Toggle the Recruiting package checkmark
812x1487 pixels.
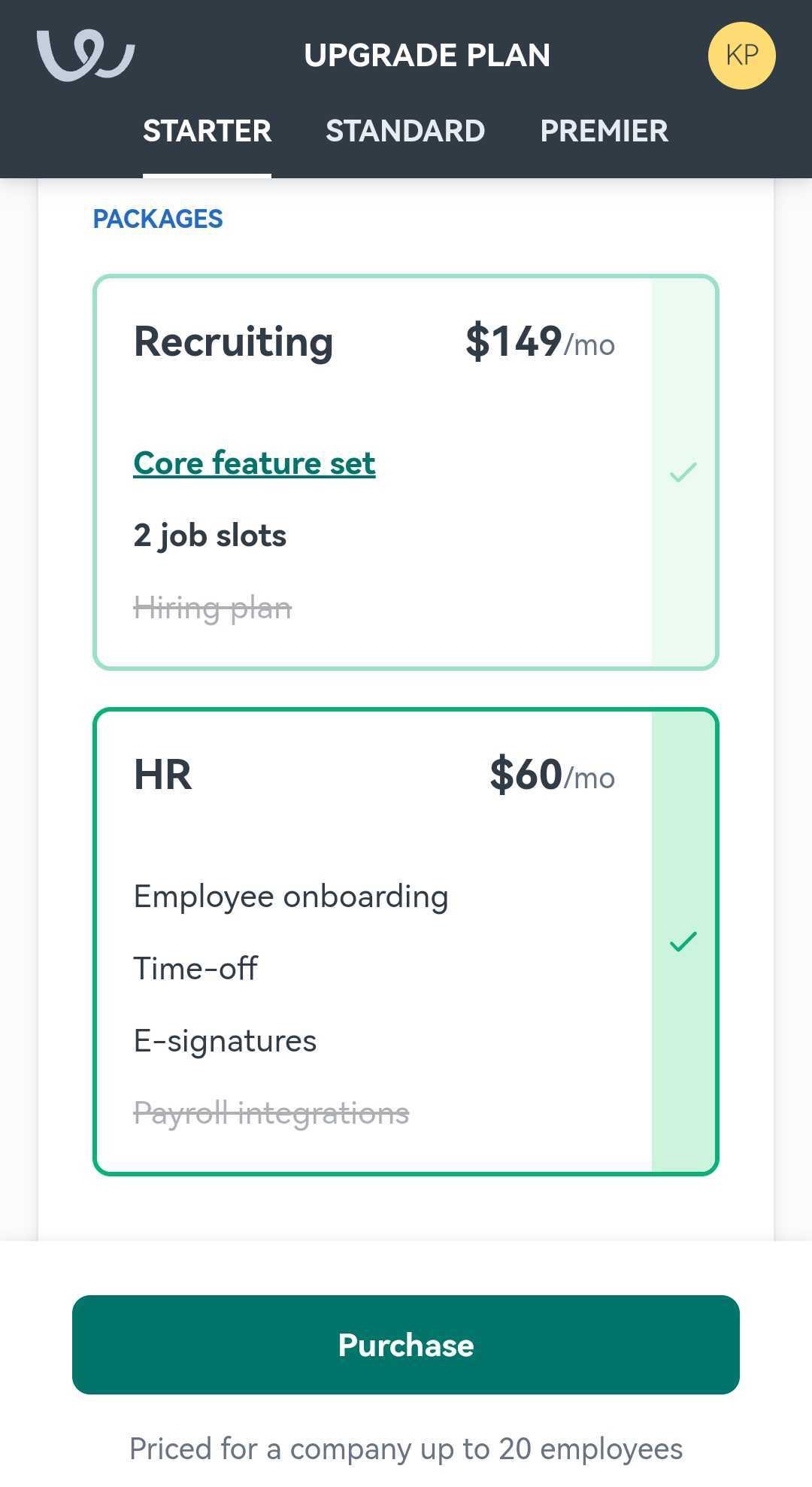tap(683, 472)
